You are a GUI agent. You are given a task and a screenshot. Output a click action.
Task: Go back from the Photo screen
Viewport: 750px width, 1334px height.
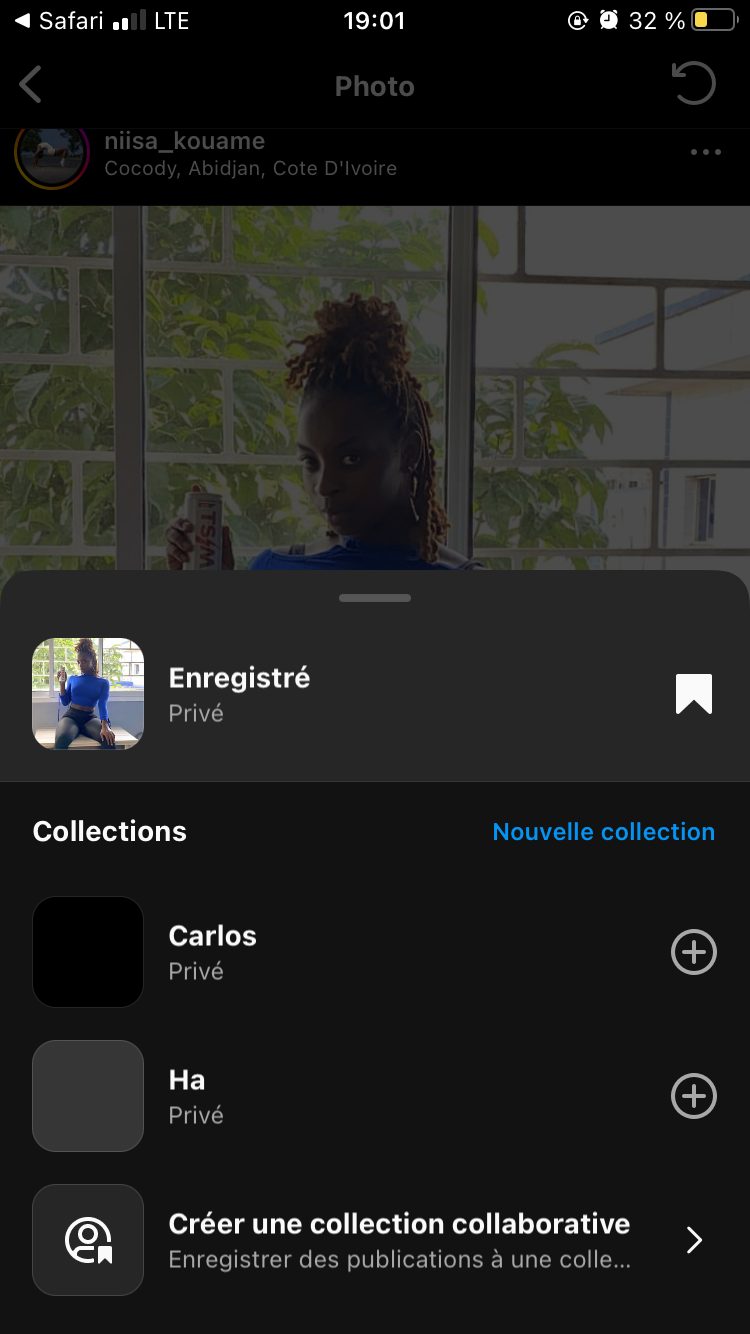[x=31, y=86]
